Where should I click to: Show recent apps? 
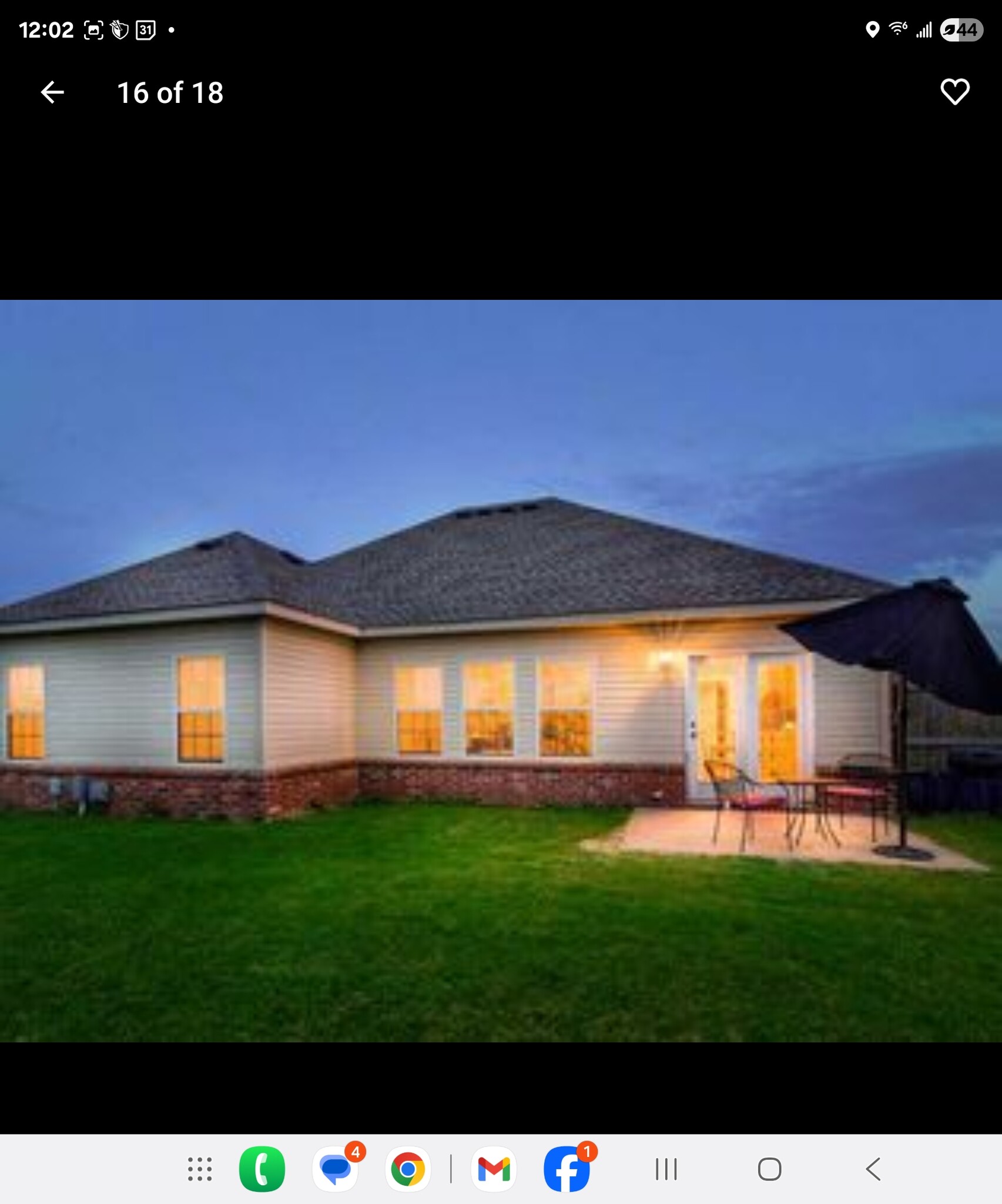coord(666,1169)
